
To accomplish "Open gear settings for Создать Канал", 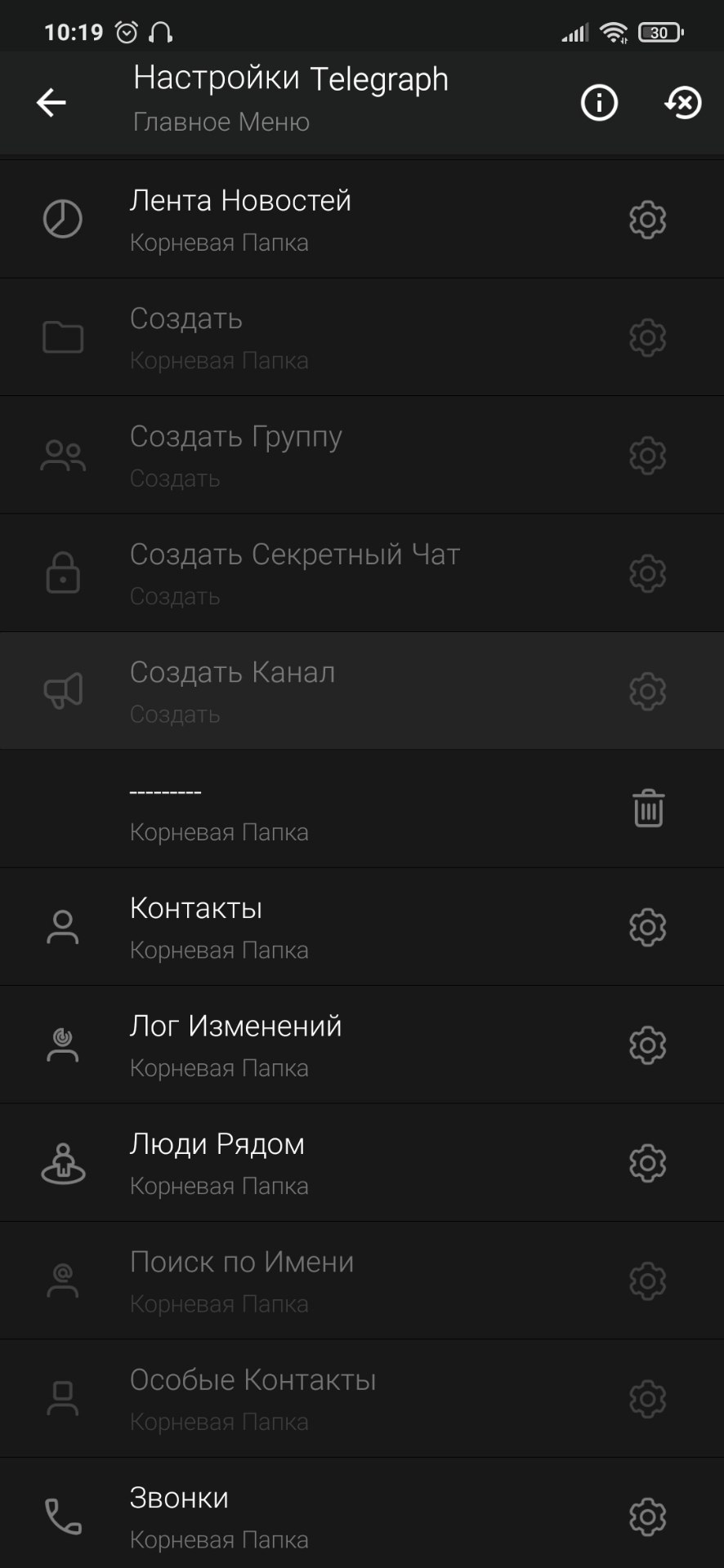I will (648, 691).
